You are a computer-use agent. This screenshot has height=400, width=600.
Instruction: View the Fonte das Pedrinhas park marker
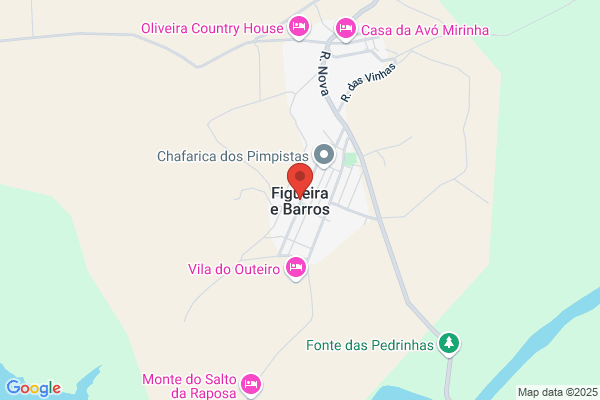pos(450,343)
